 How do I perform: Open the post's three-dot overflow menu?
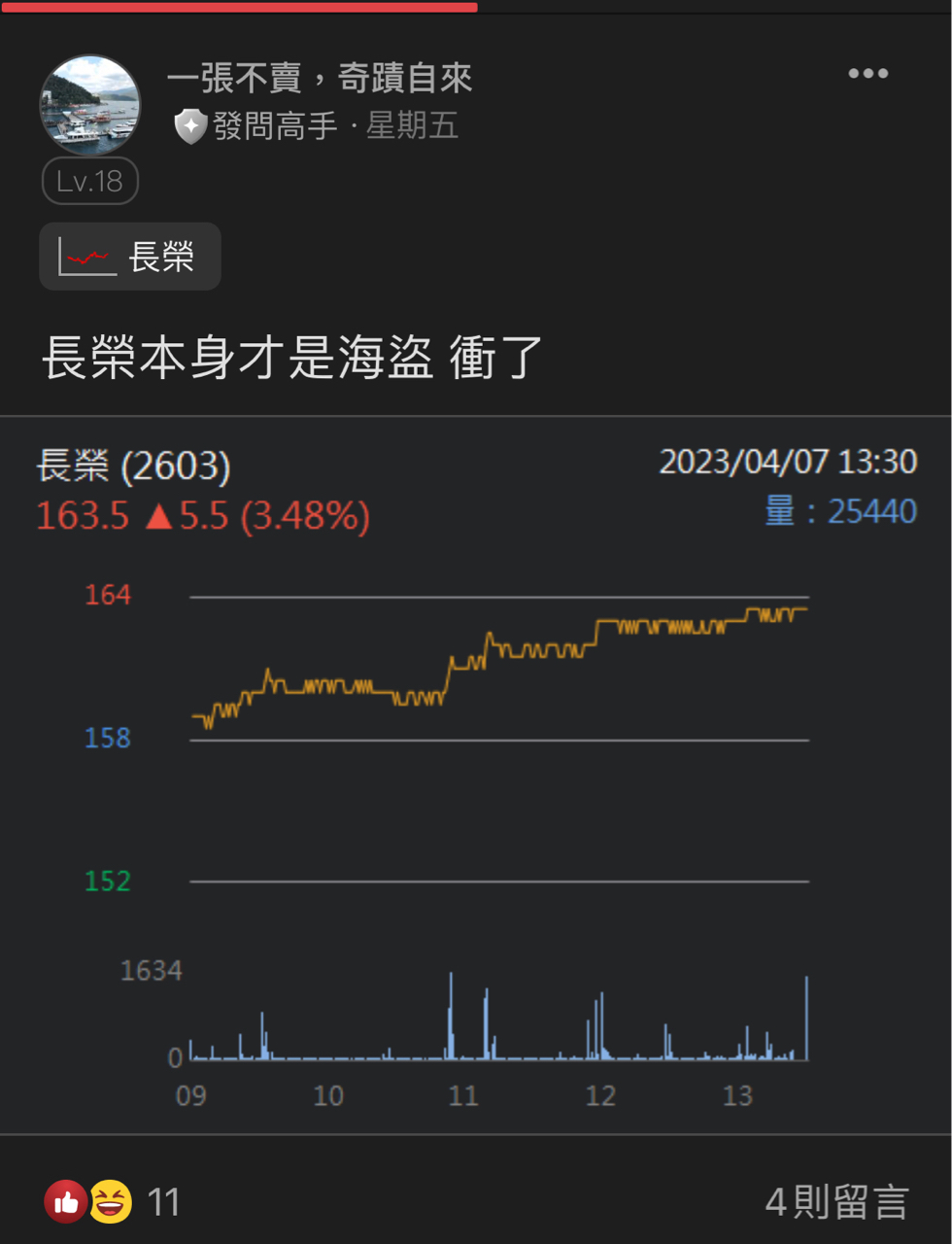(x=867, y=74)
